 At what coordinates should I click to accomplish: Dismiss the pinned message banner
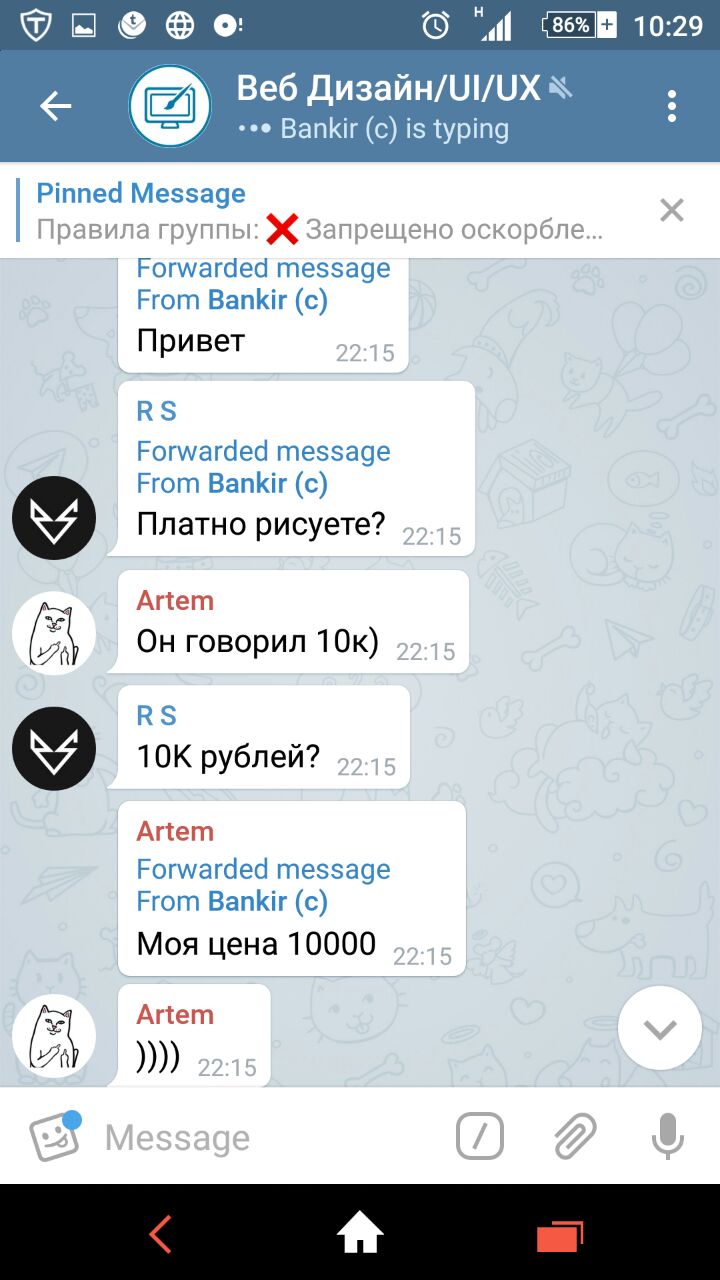[671, 211]
